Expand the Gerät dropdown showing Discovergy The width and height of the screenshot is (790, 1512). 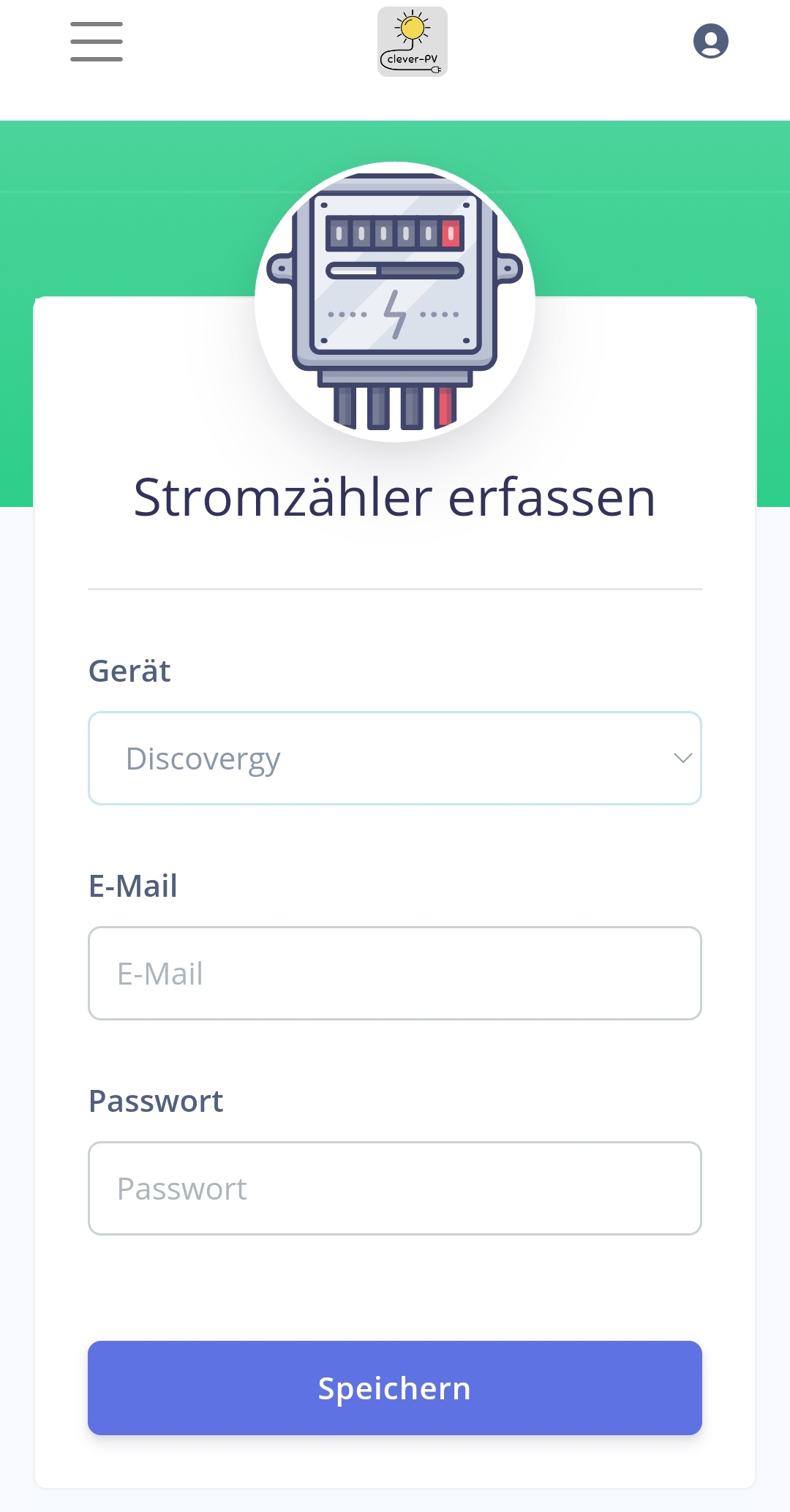395,758
